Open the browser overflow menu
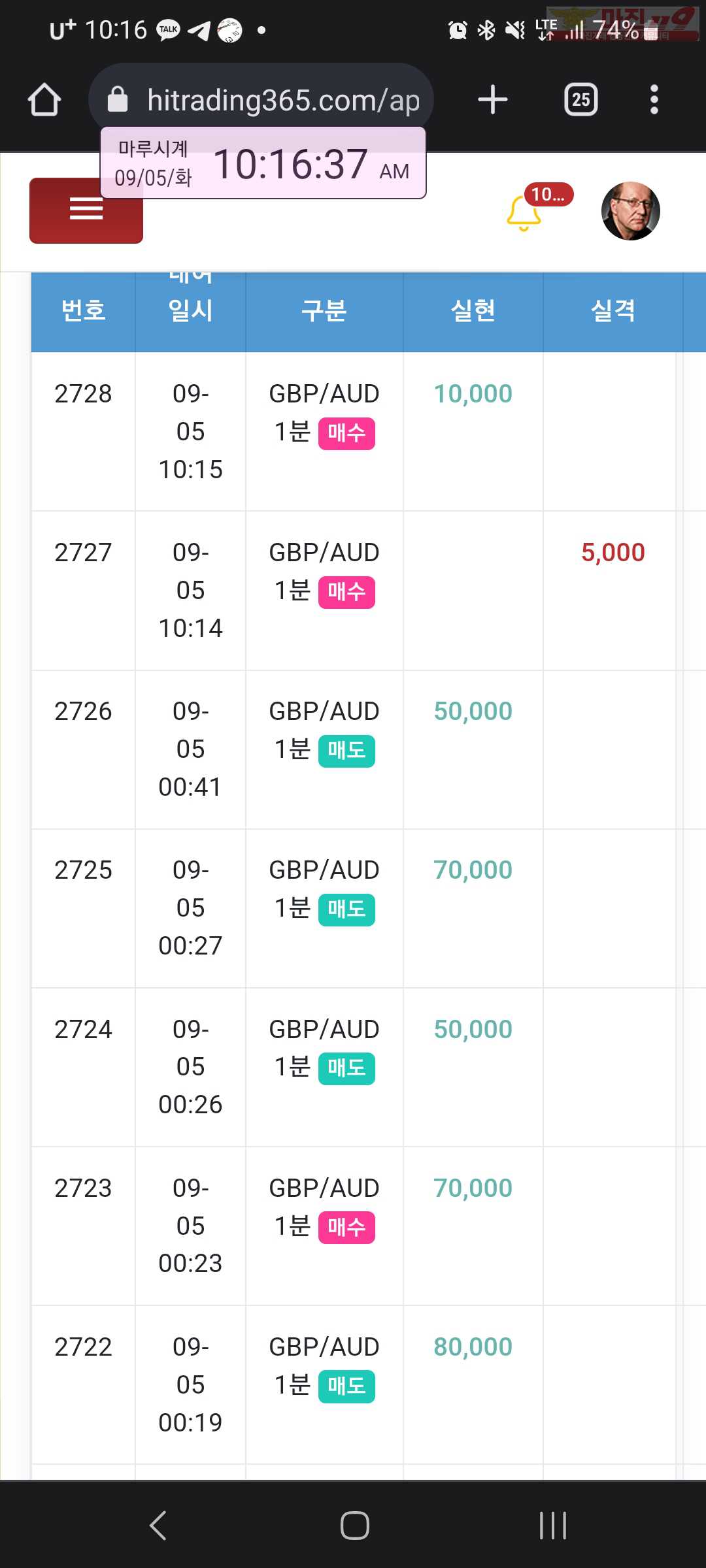Image resolution: width=706 pixels, height=1568 pixels. click(654, 100)
